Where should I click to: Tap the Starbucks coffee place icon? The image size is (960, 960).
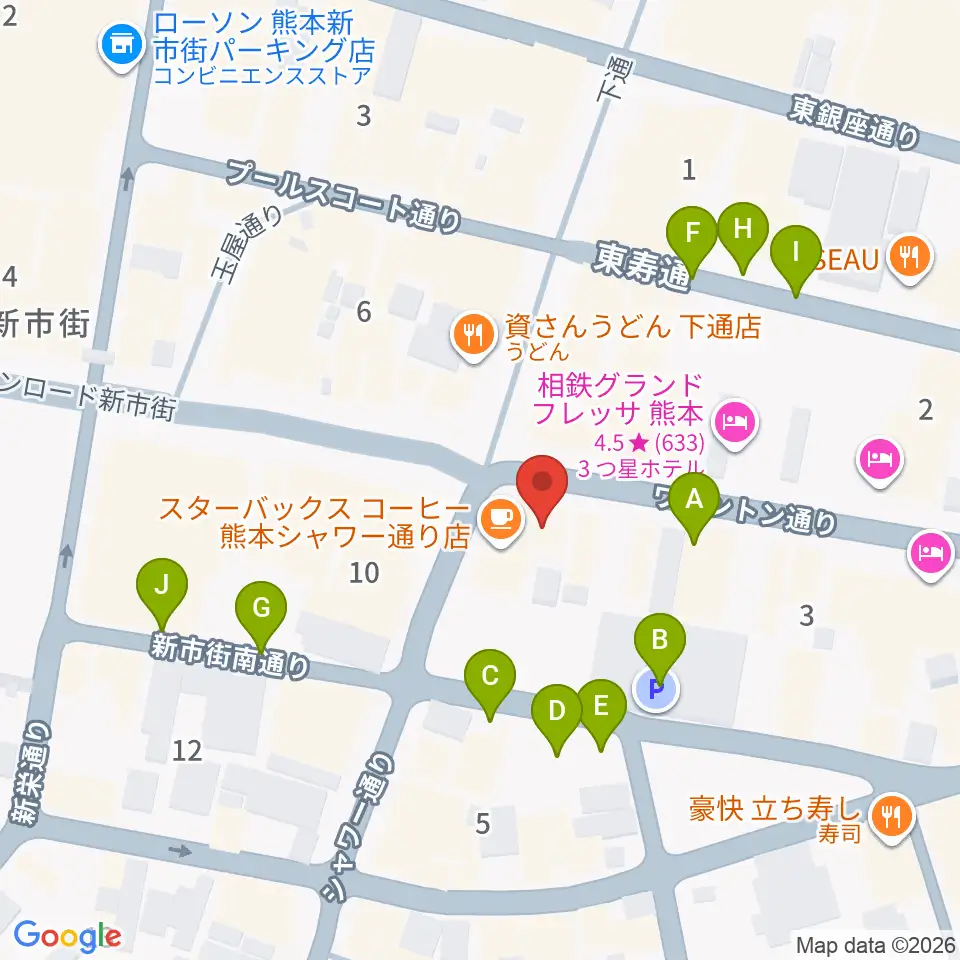[x=501, y=520]
